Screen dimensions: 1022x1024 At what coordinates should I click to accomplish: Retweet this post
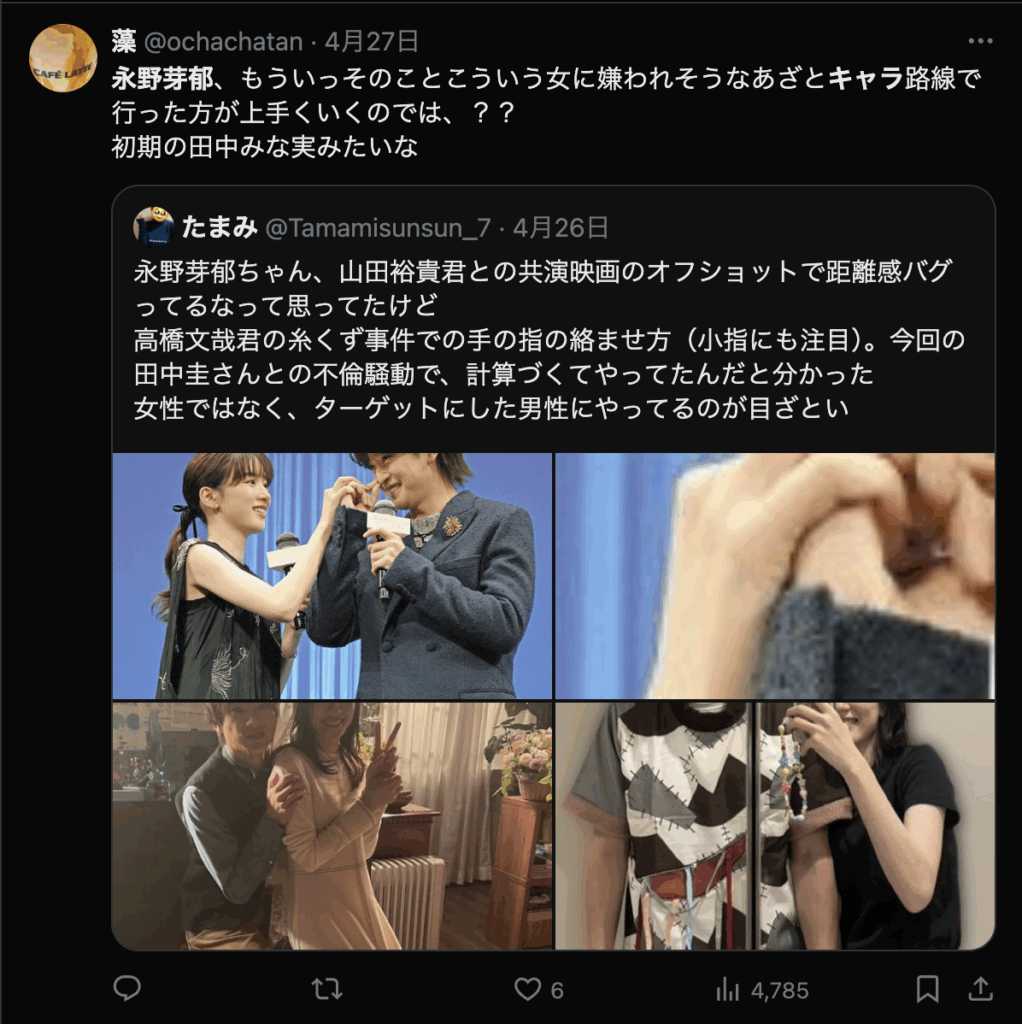[x=326, y=989]
